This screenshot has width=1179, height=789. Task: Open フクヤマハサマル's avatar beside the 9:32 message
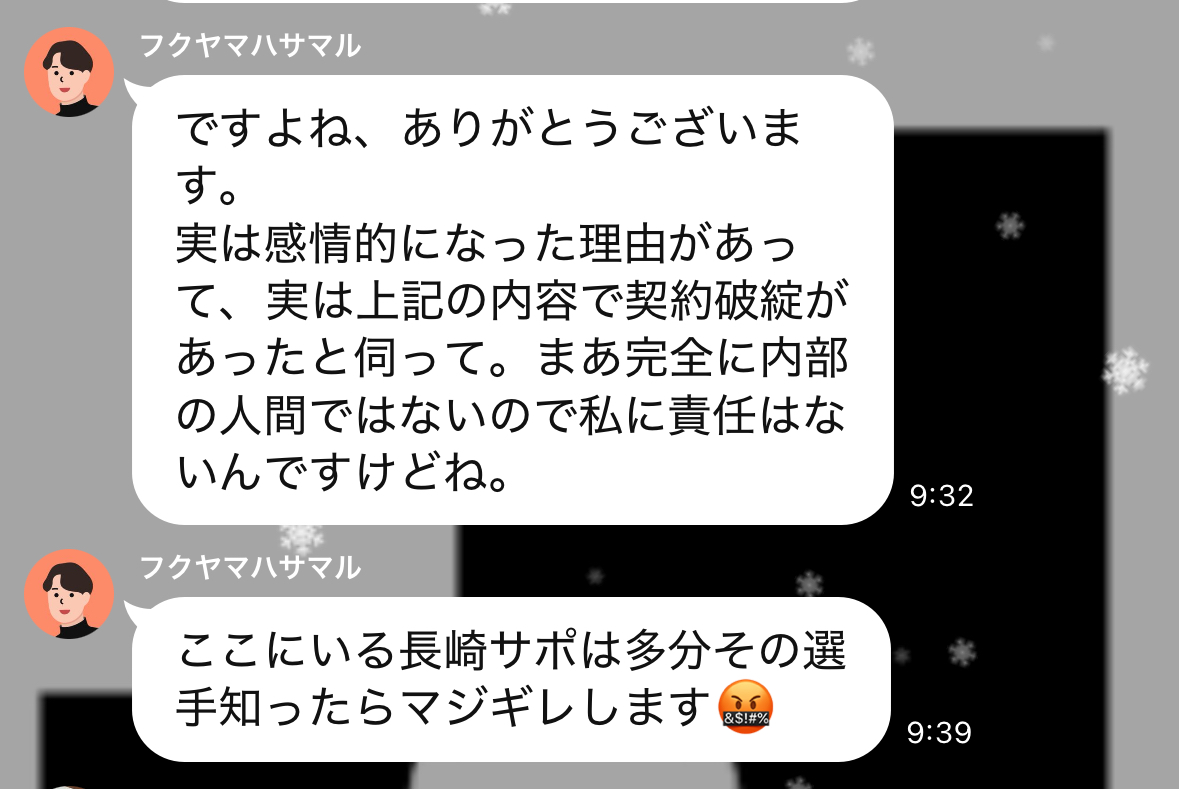69,73
